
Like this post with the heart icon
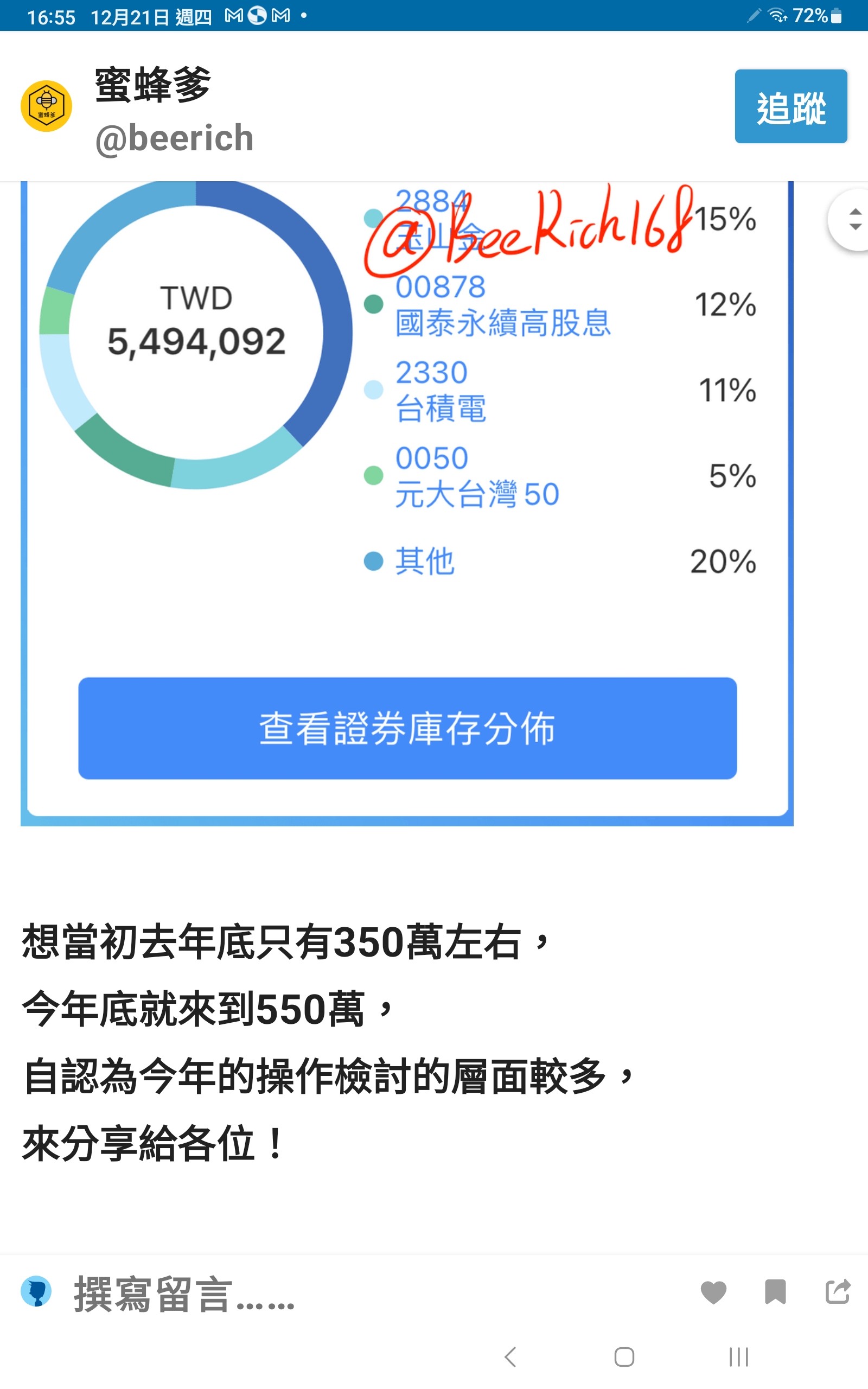point(713,1292)
